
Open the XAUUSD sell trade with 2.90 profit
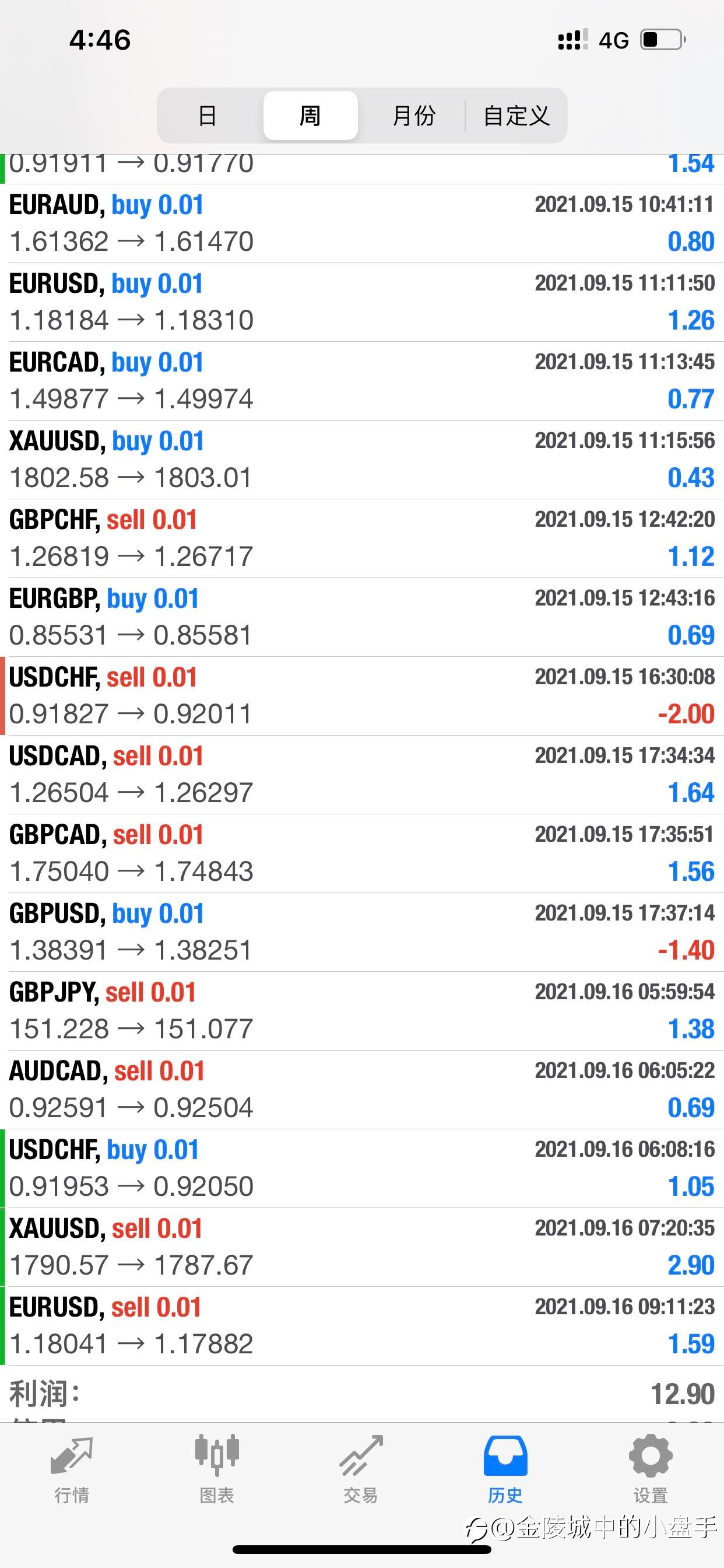pyautogui.click(x=362, y=1247)
